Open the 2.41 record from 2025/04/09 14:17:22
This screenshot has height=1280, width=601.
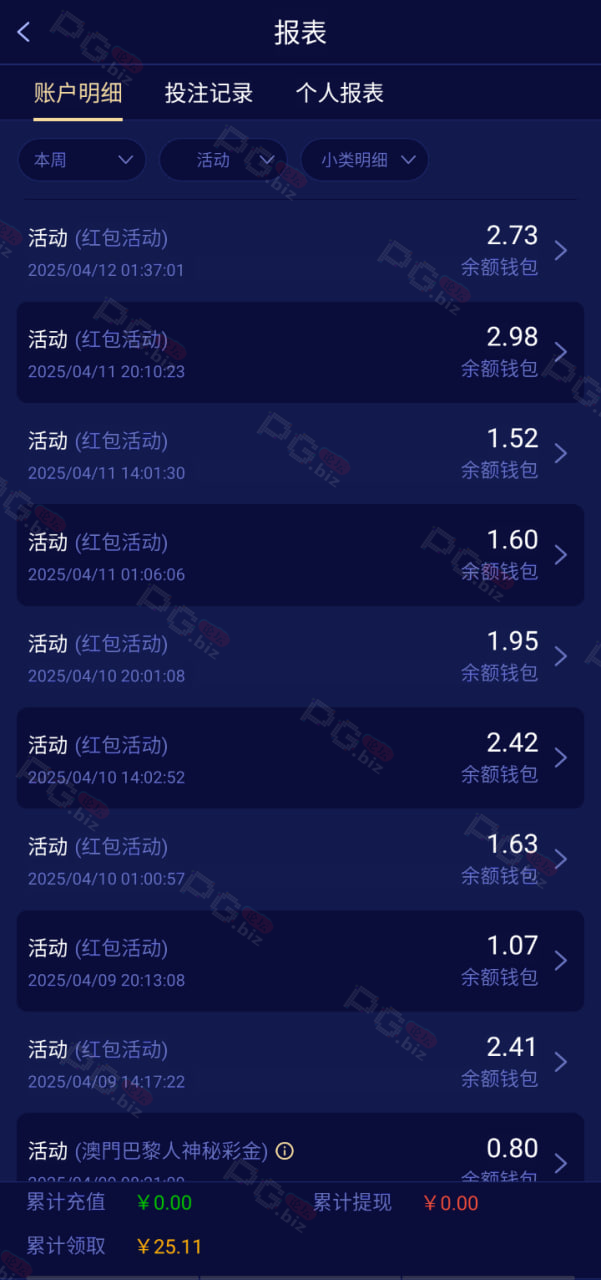pyautogui.click(x=300, y=1063)
